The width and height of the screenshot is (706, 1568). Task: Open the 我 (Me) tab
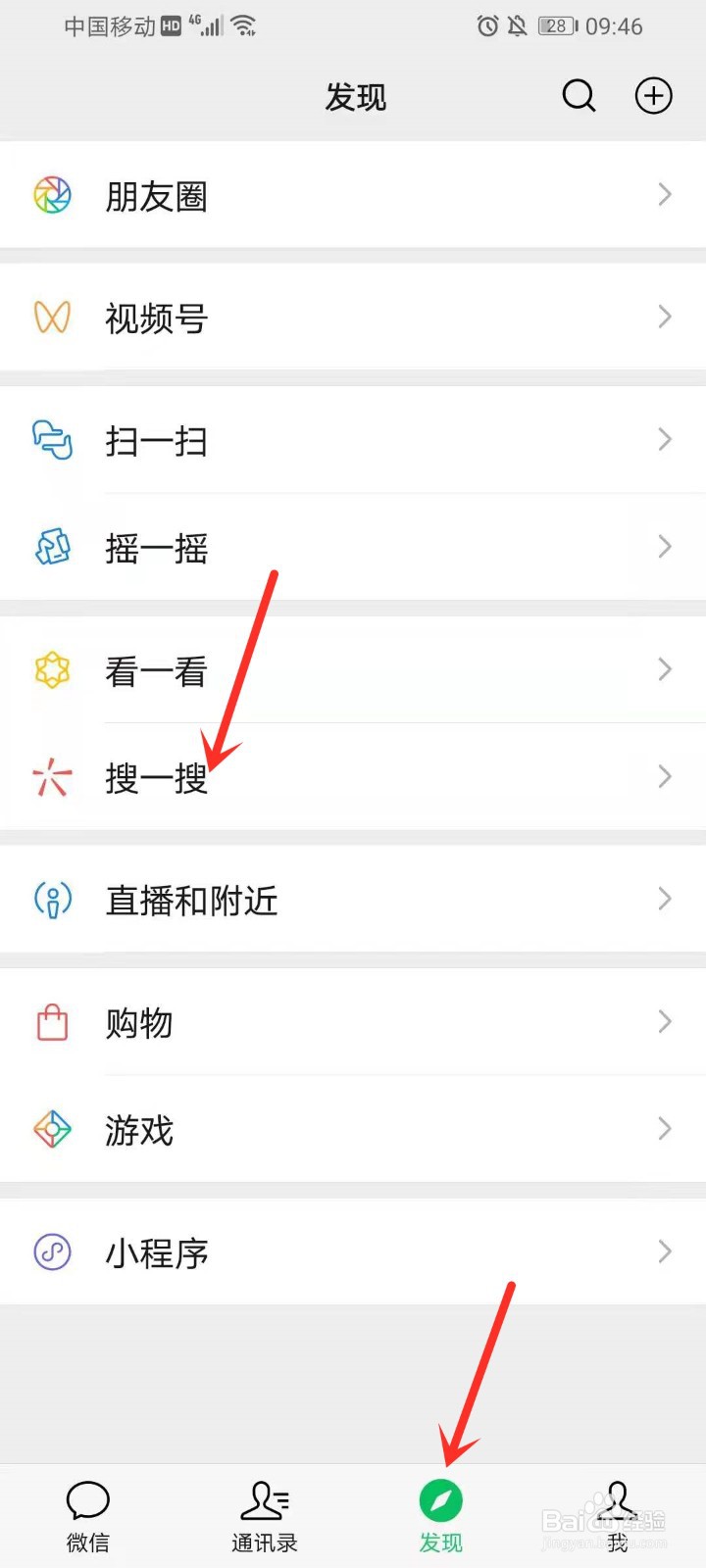(x=618, y=1516)
